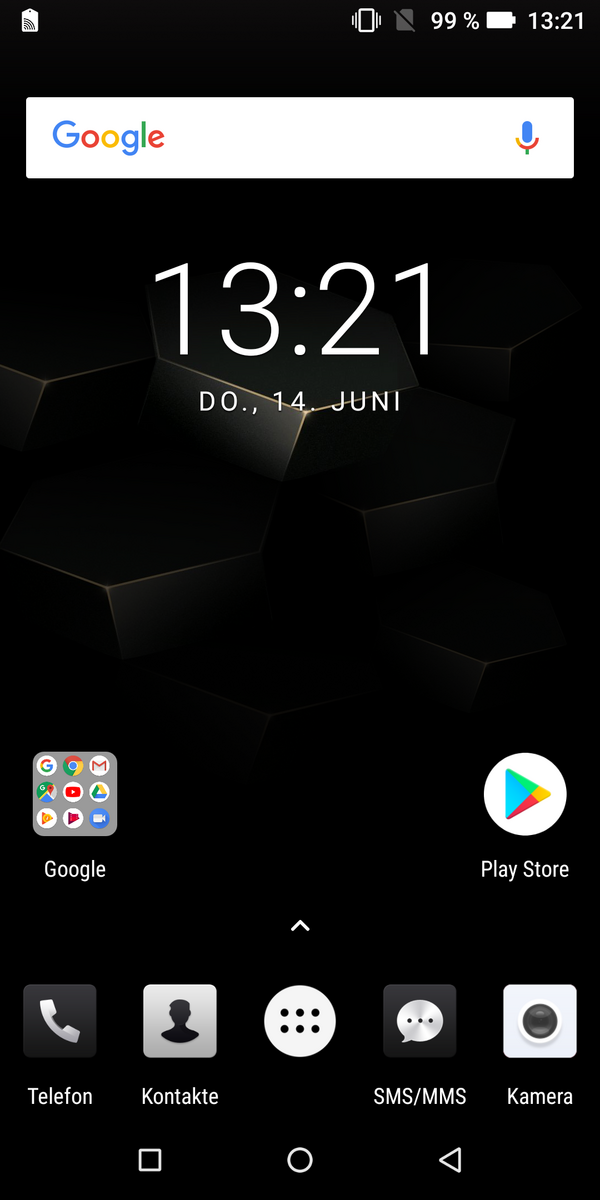Open SMS/MMS messaging
This screenshot has width=600, height=1200.
click(x=420, y=1021)
